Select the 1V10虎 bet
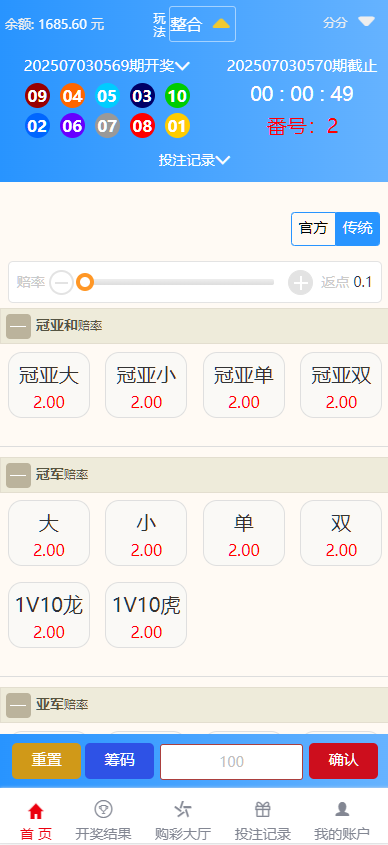Image resolution: width=388 pixels, height=845 pixels. point(146,615)
